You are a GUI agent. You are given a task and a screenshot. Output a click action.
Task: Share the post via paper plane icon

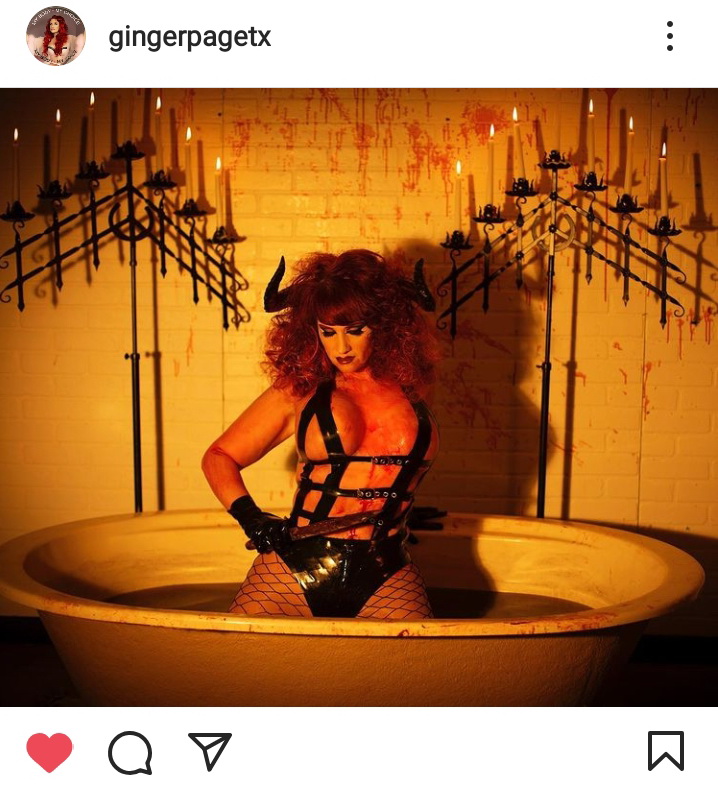pos(210,751)
